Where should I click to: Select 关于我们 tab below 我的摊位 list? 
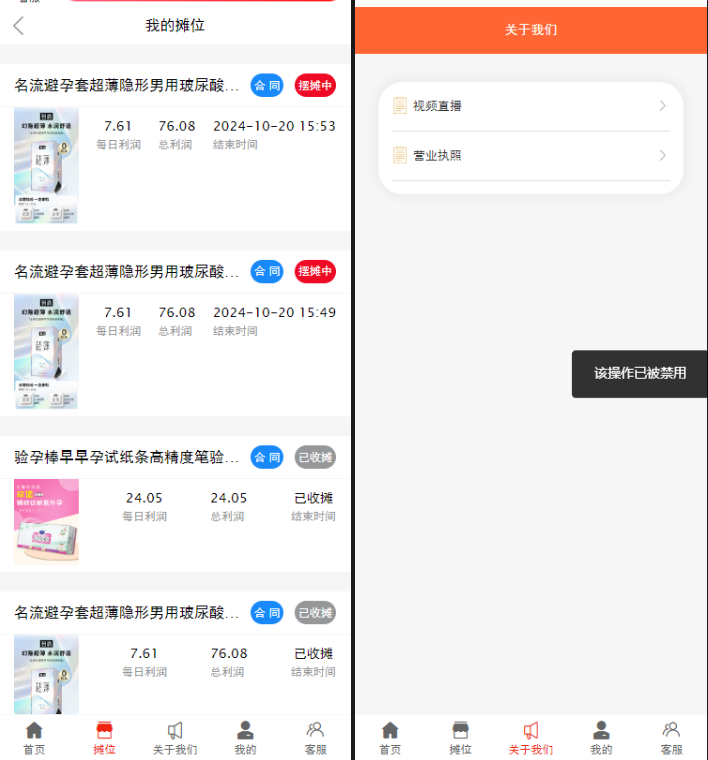coord(175,738)
